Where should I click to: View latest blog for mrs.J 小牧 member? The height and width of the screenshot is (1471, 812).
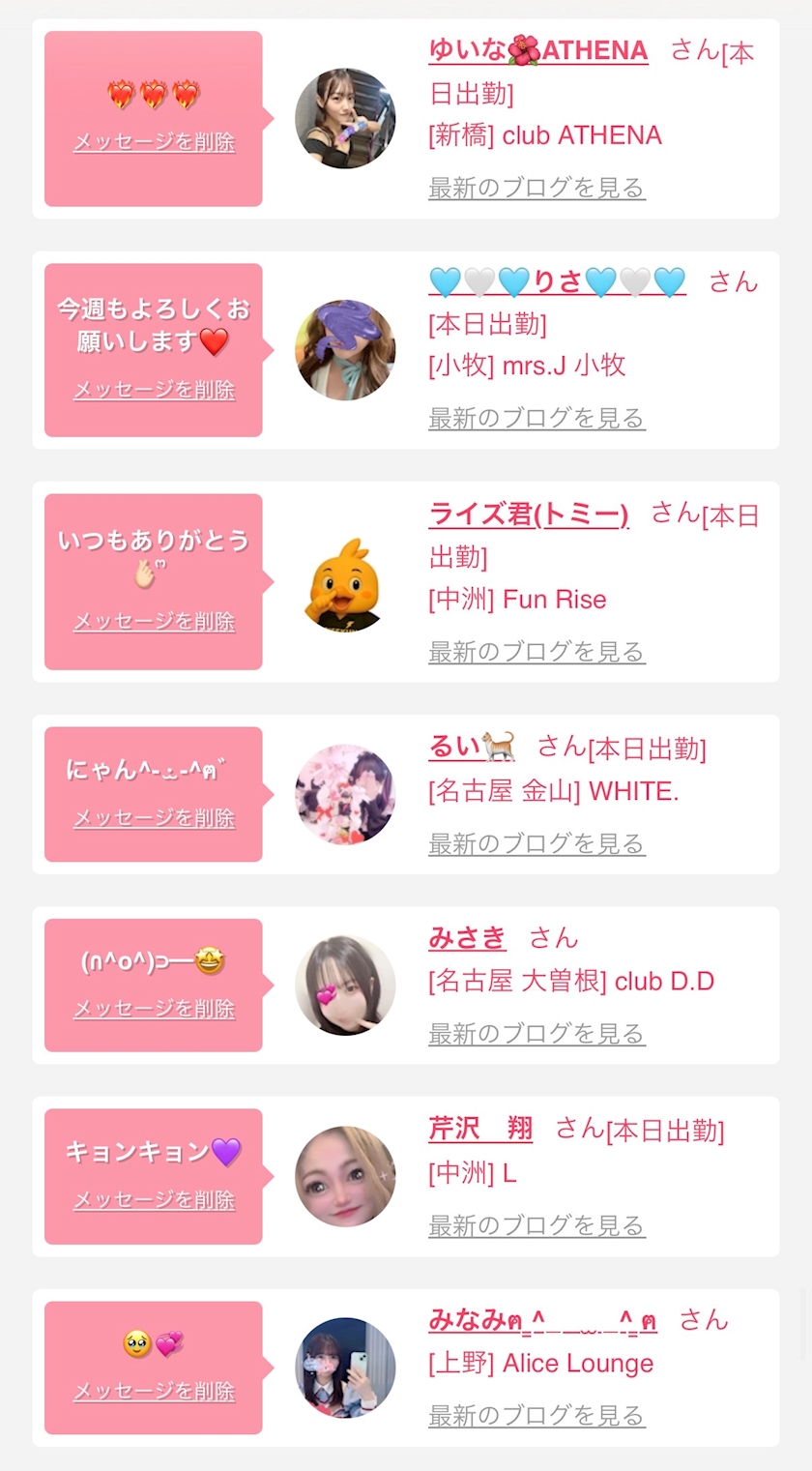click(x=536, y=419)
